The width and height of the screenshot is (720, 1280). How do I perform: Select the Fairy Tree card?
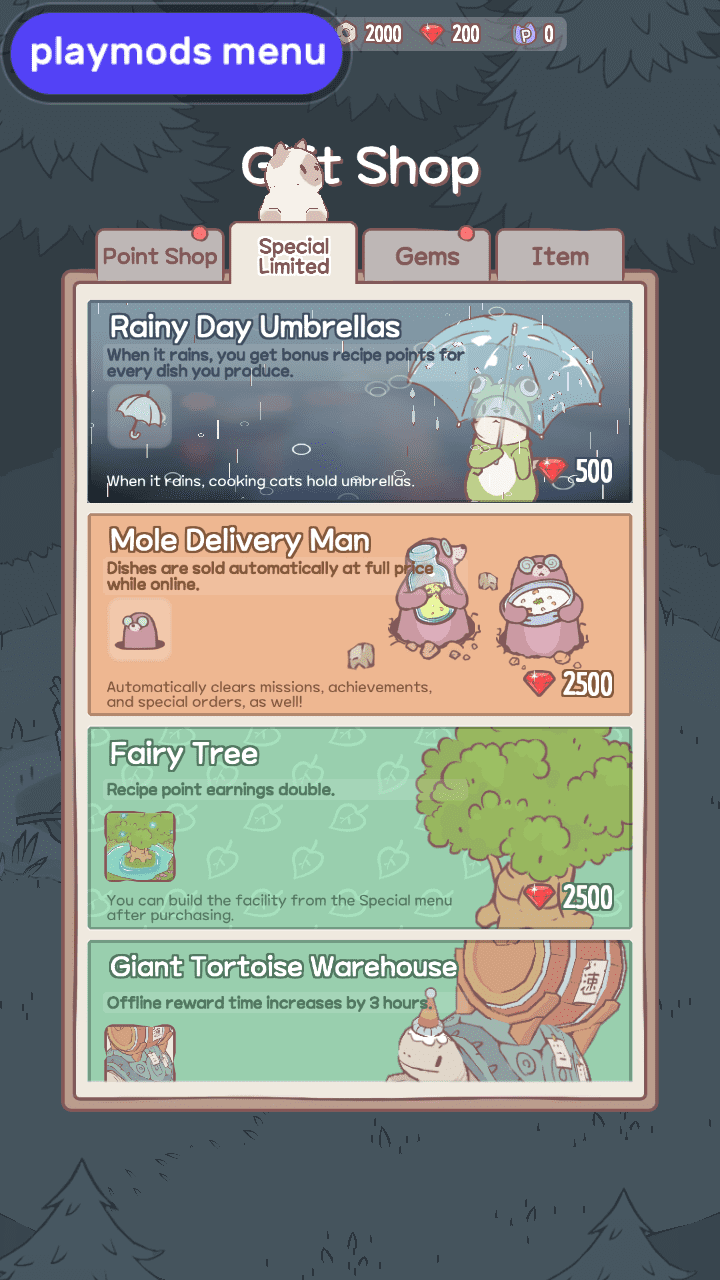tap(360, 828)
